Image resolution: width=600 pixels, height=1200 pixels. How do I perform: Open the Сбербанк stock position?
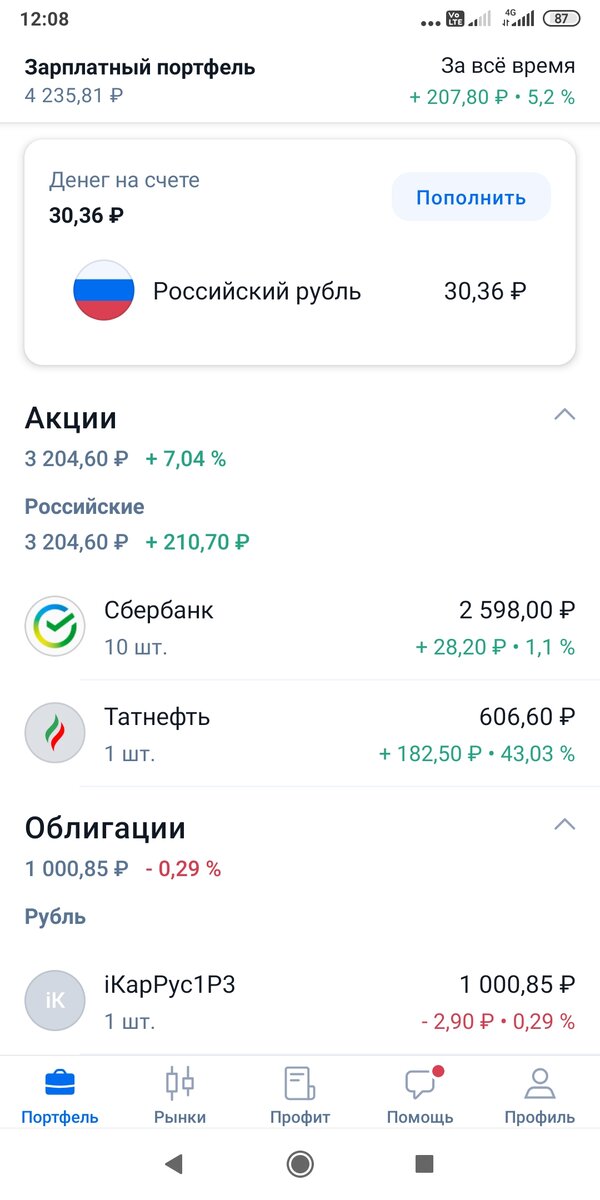(300, 627)
